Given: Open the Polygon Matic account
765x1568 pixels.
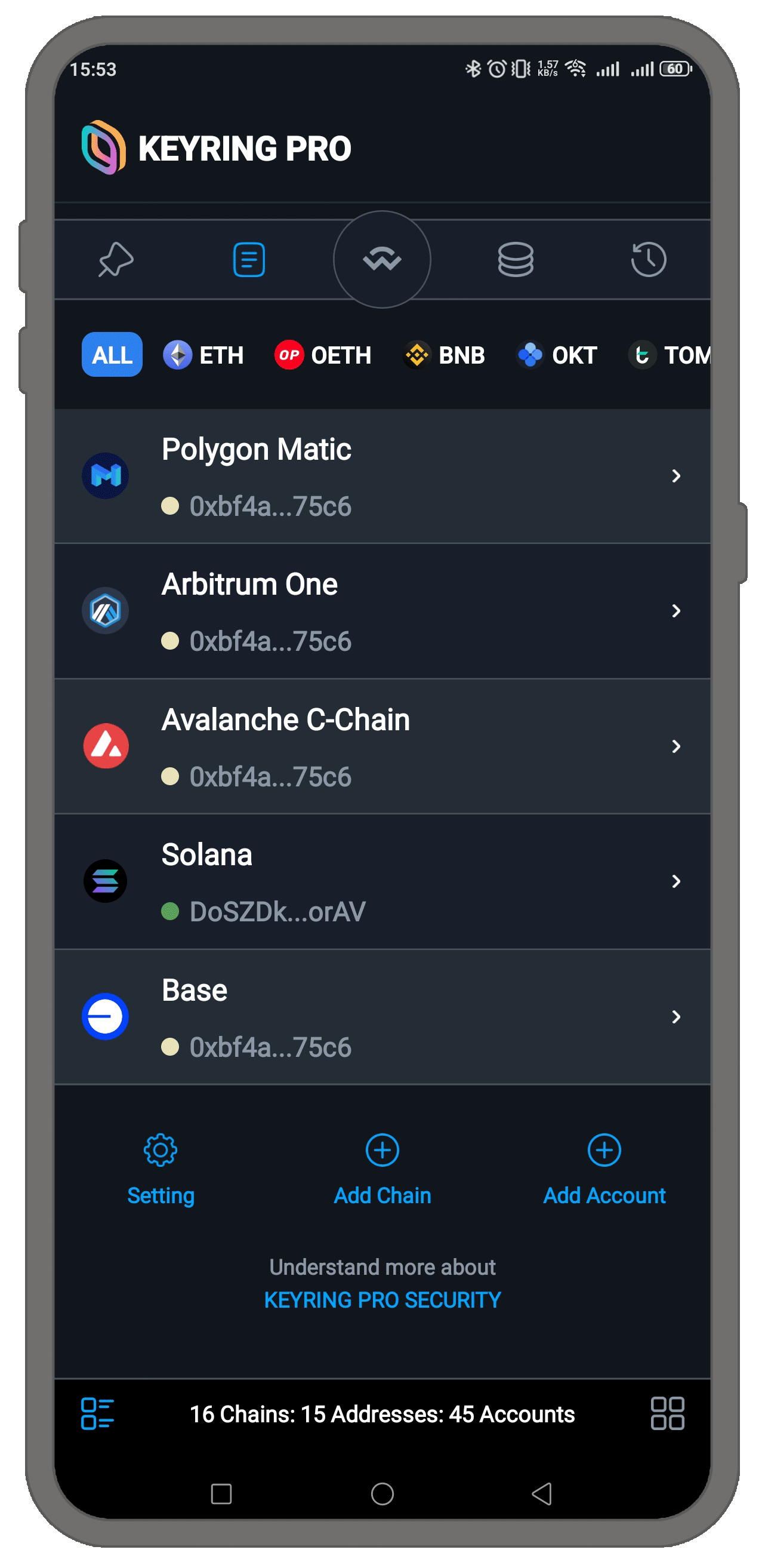Looking at the screenshot, I should 382,476.
